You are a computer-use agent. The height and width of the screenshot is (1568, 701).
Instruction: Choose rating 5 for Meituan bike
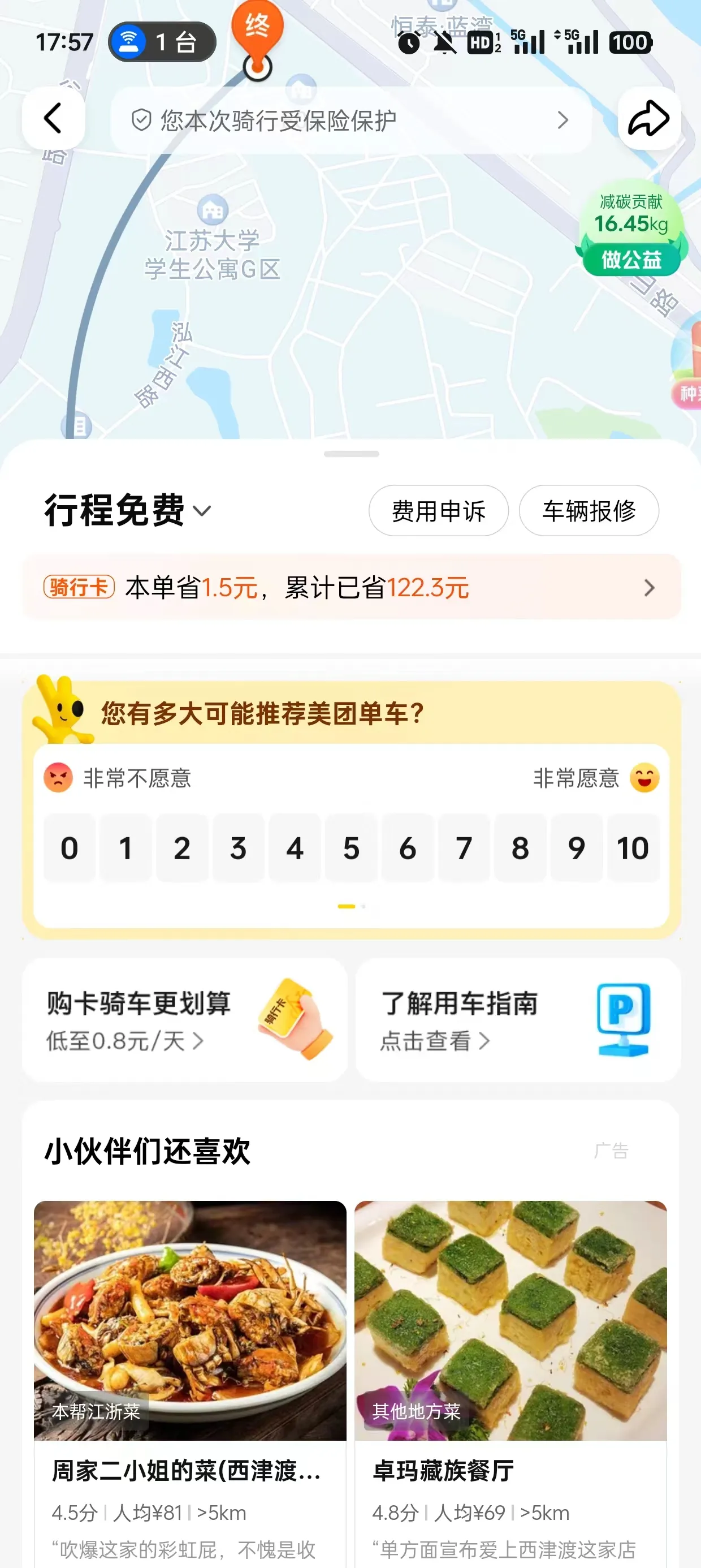click(351, 848)
